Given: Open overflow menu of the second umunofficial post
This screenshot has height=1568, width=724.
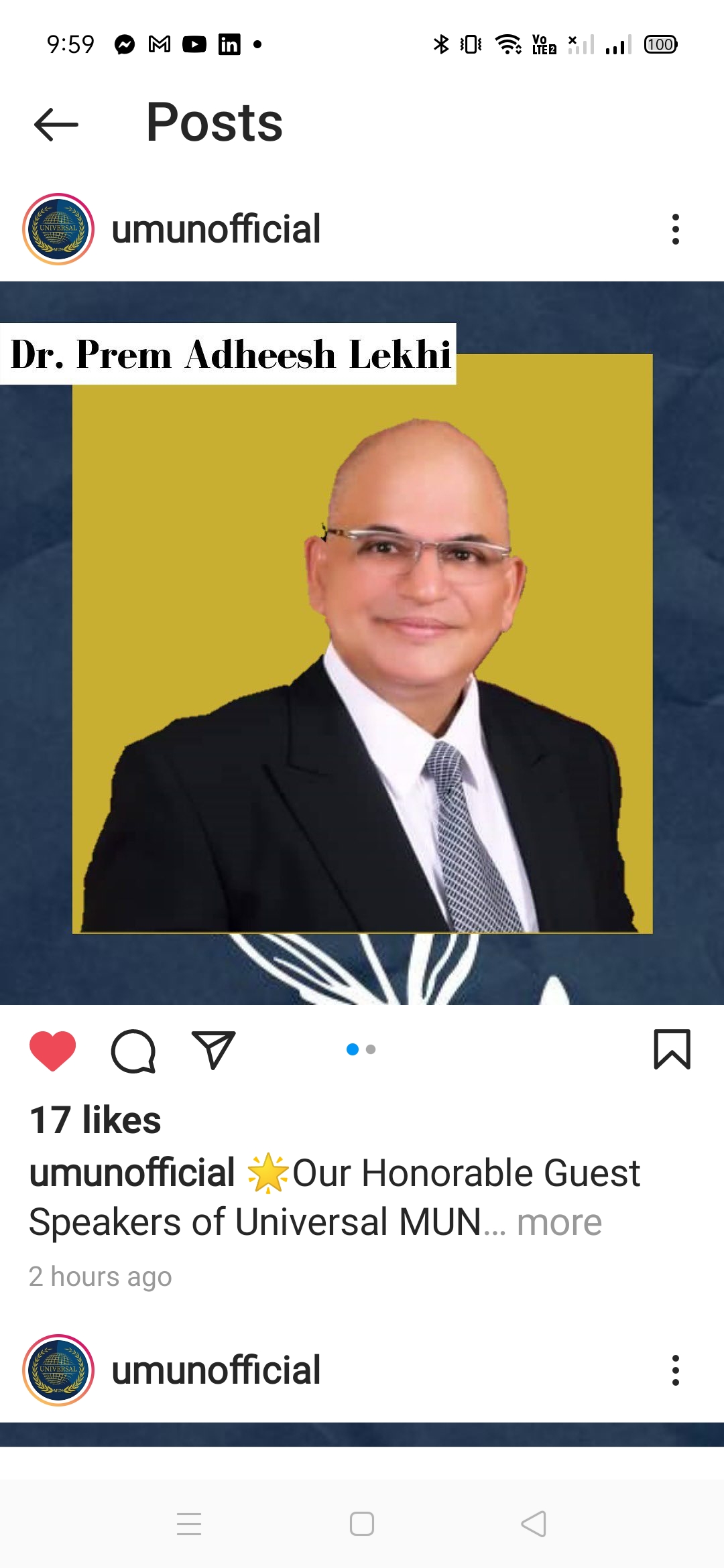Looking at the screenshot, I should pos(676,1370).
